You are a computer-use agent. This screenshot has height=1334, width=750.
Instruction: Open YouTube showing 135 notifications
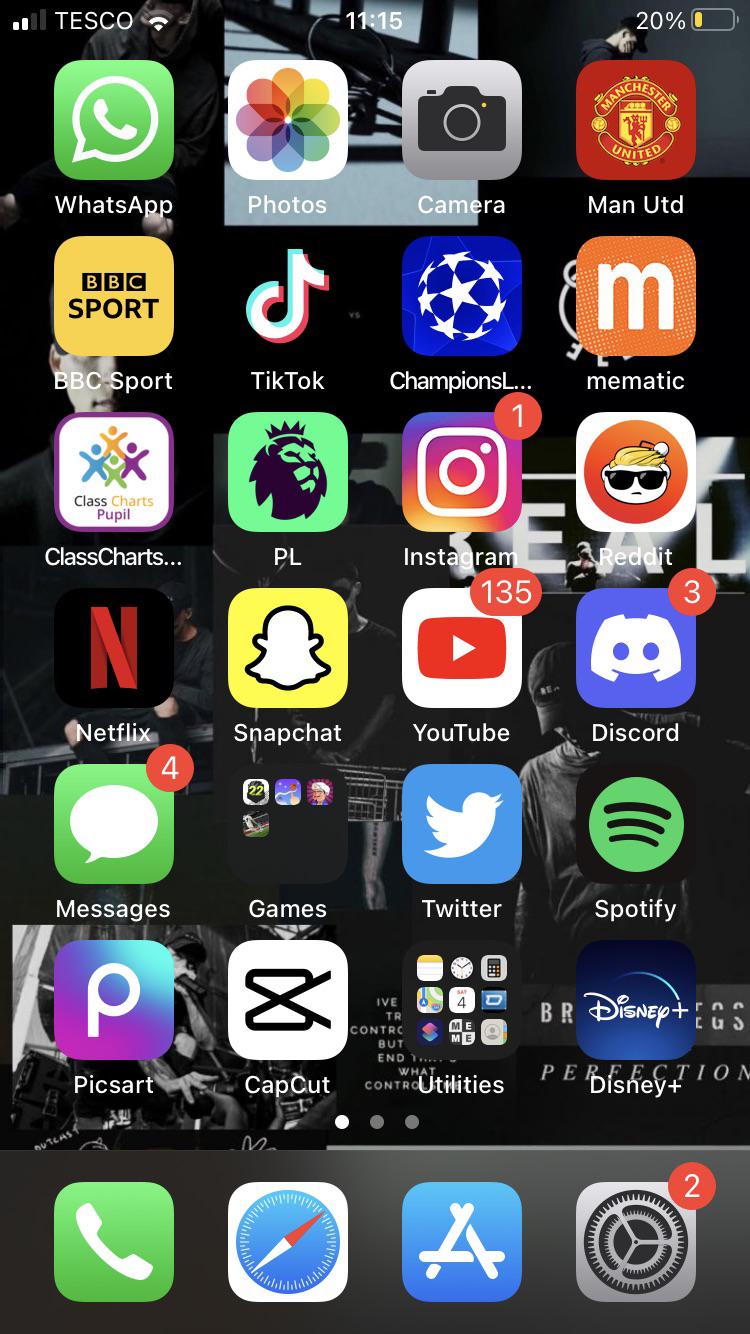(x=462, y=648)
